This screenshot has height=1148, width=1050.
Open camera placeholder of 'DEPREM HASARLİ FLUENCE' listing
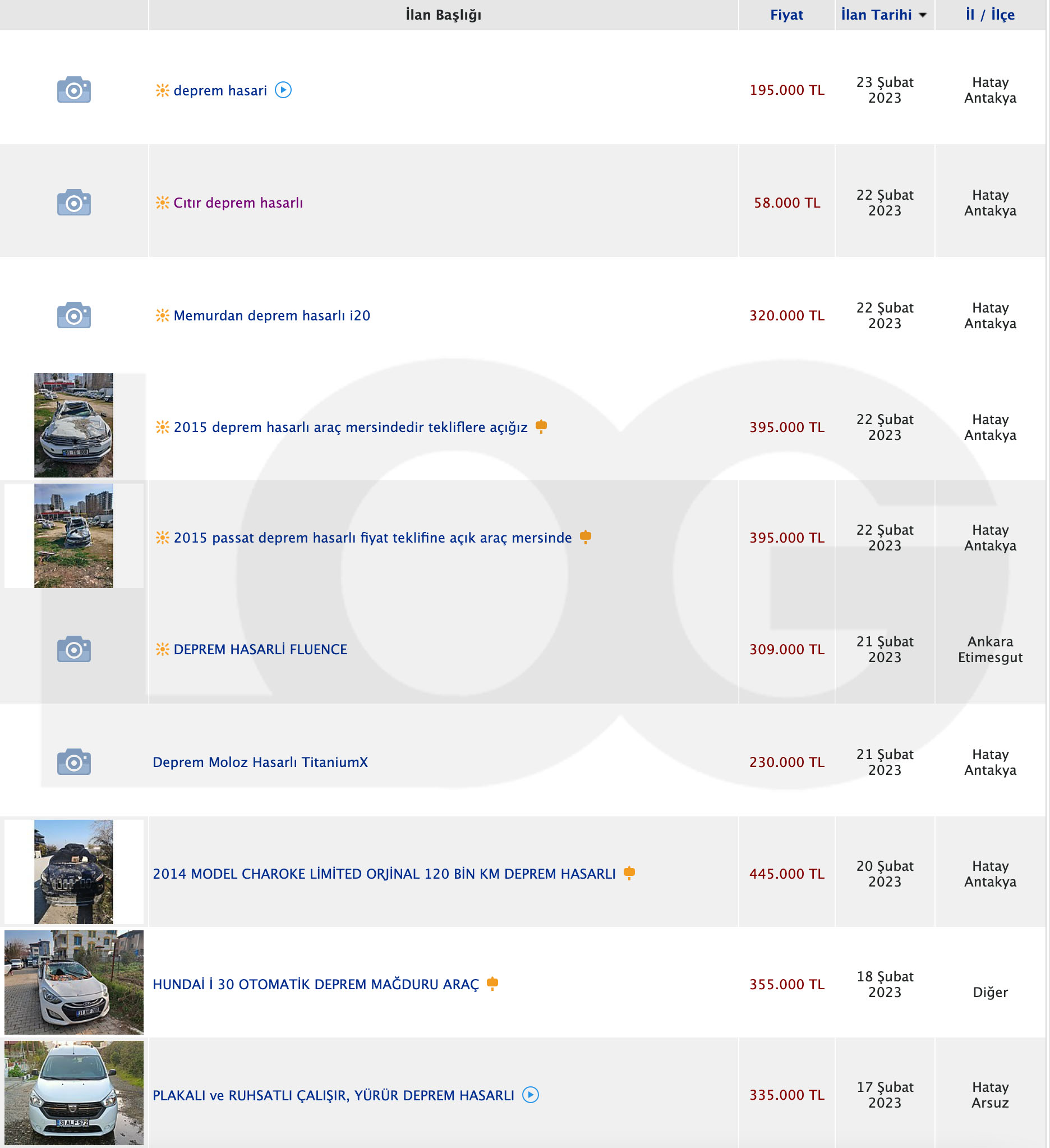point(74,649)
